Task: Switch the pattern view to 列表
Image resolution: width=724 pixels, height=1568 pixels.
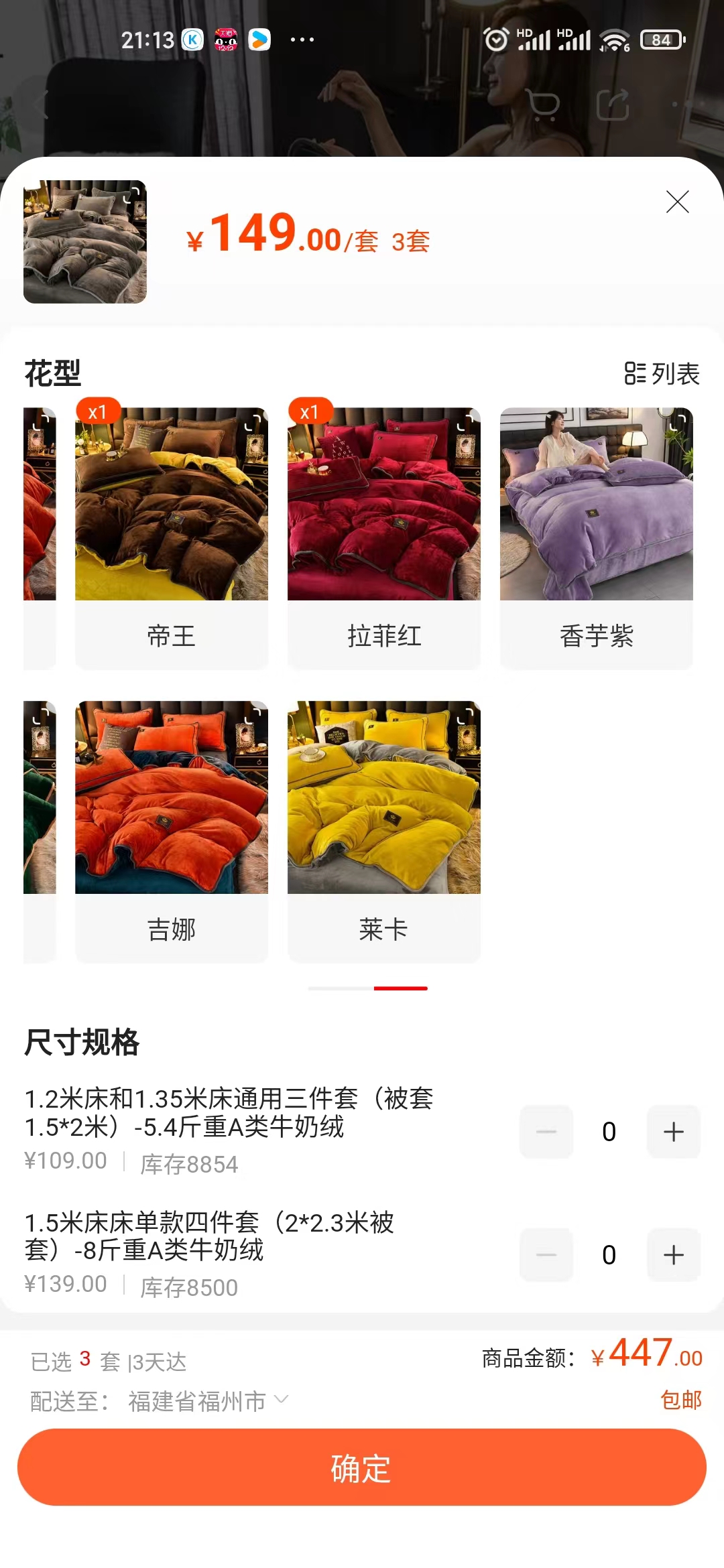Action: click(662, 373)
